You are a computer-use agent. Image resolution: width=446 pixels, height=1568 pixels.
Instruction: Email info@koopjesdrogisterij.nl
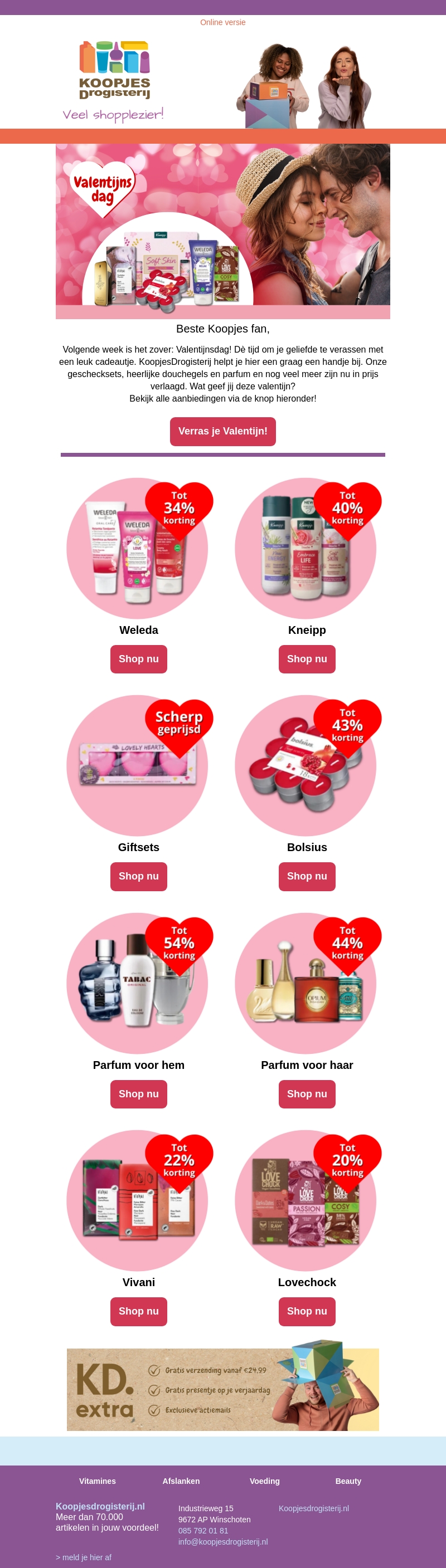coord(222,1541)
